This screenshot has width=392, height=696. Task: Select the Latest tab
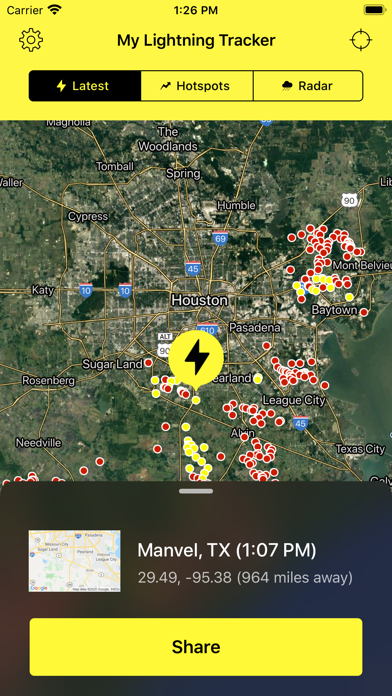tap(85, 86)
